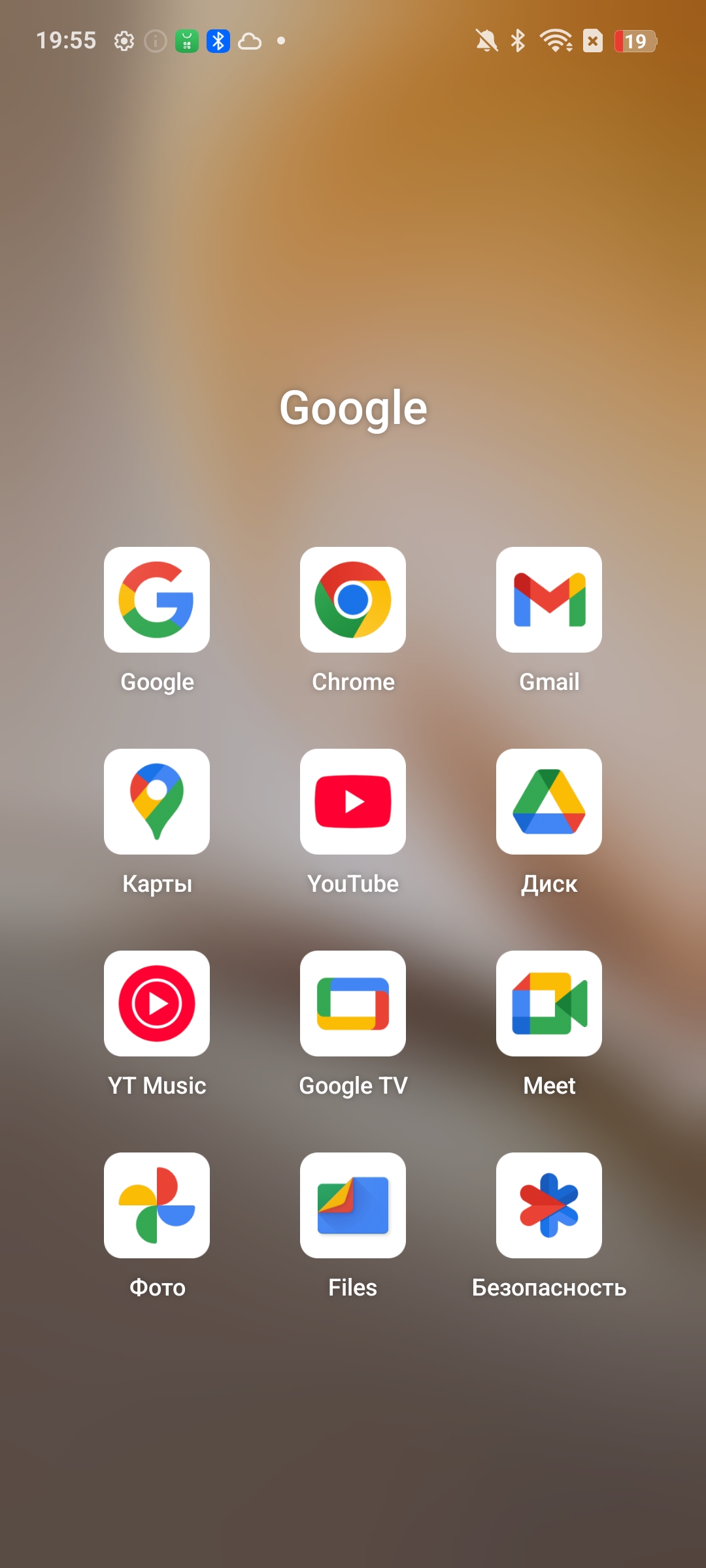The width and height of the screenshot is (706, 1568).
Task: Launch Chrome browser
Action: (353, 600)
